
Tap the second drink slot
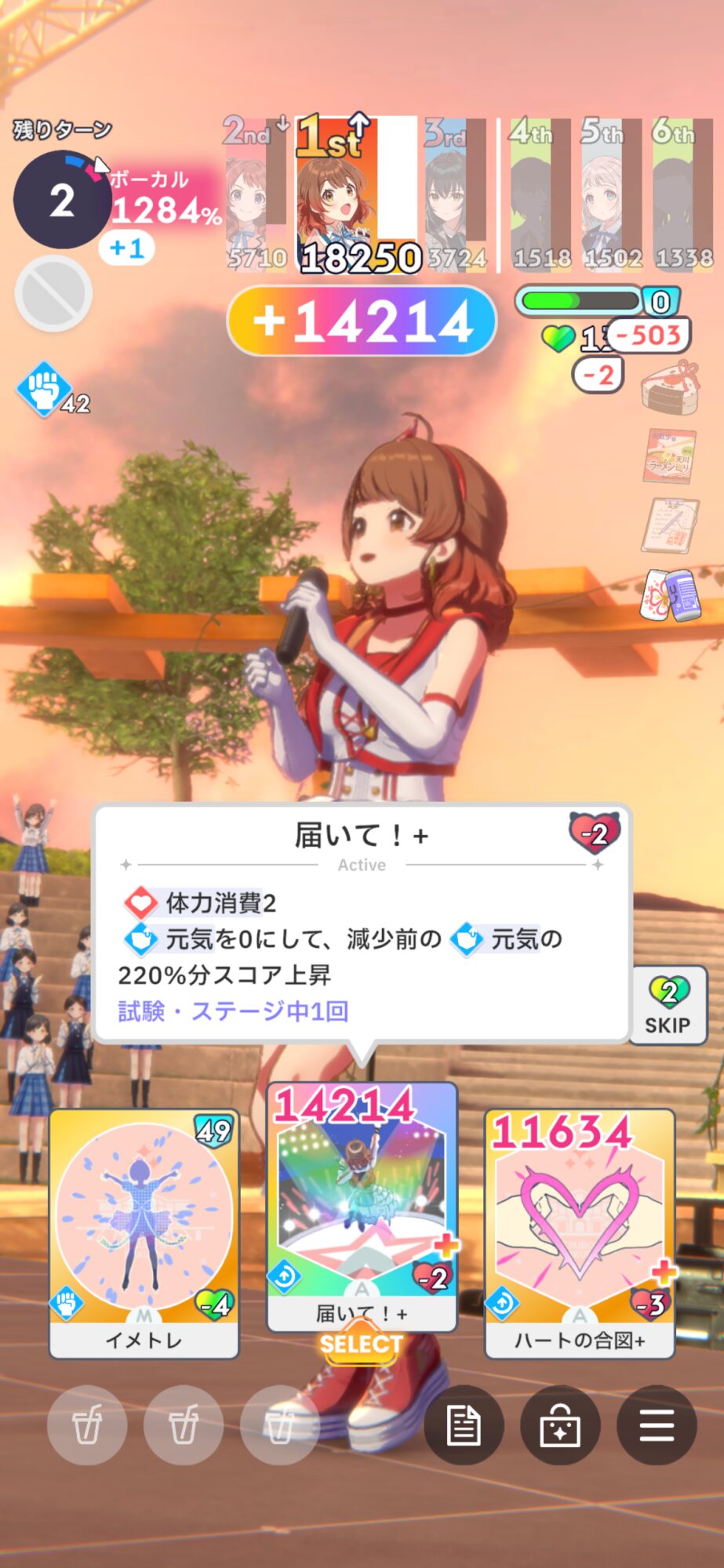[184, 1425]
